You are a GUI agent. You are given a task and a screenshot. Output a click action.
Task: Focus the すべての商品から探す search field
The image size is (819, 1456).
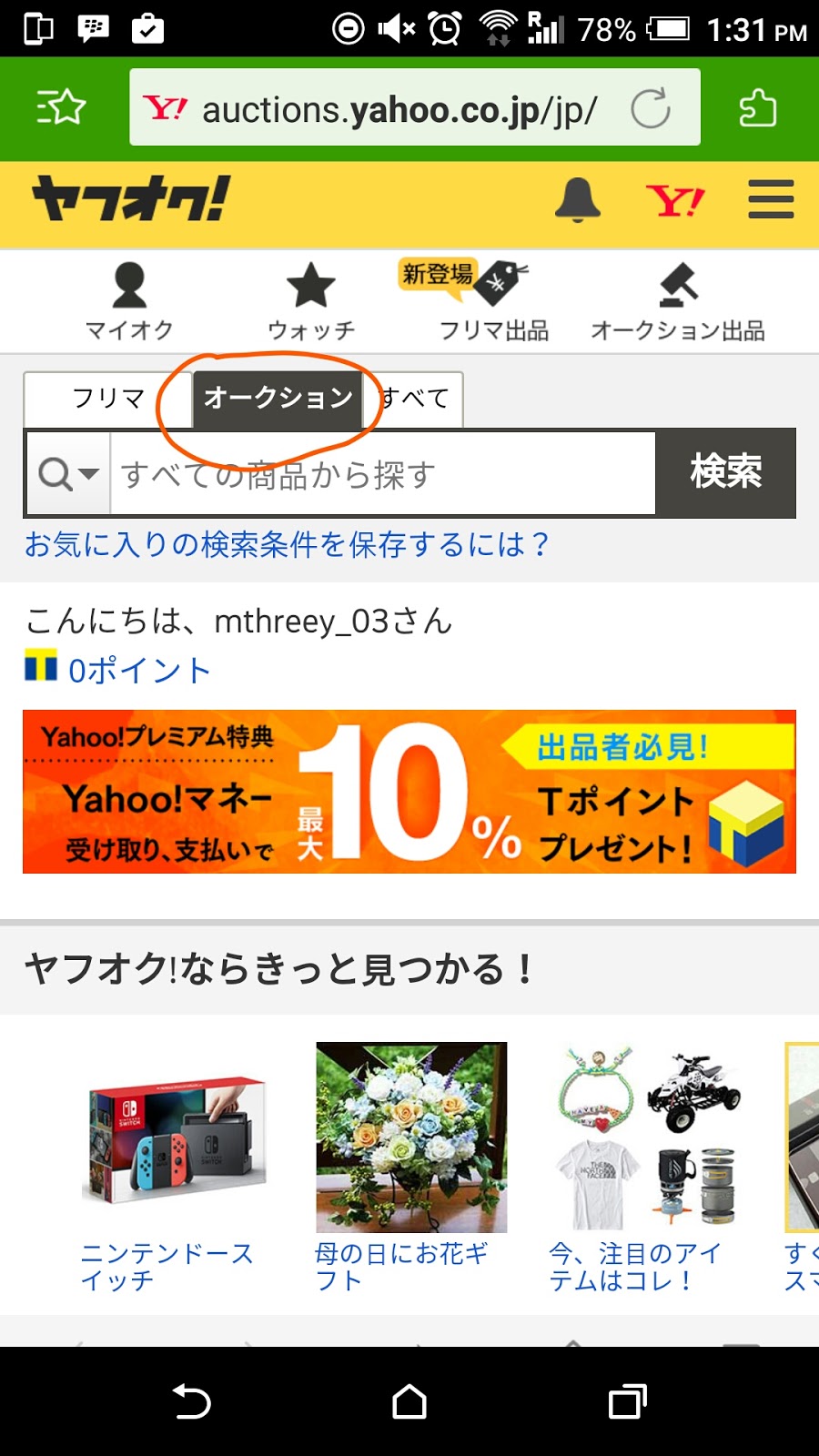click(x=382, y=473)
